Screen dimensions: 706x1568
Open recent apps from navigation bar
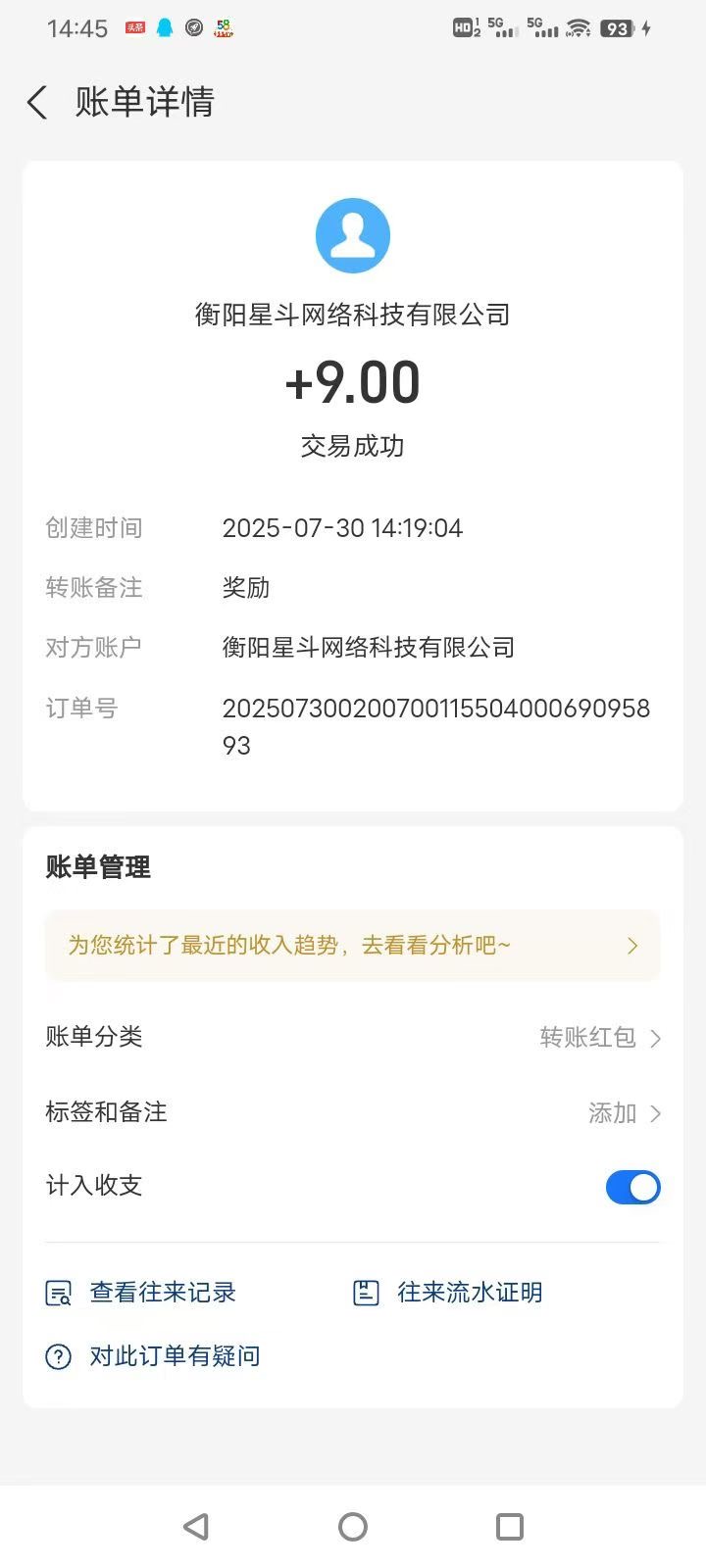pos(510,1526)
